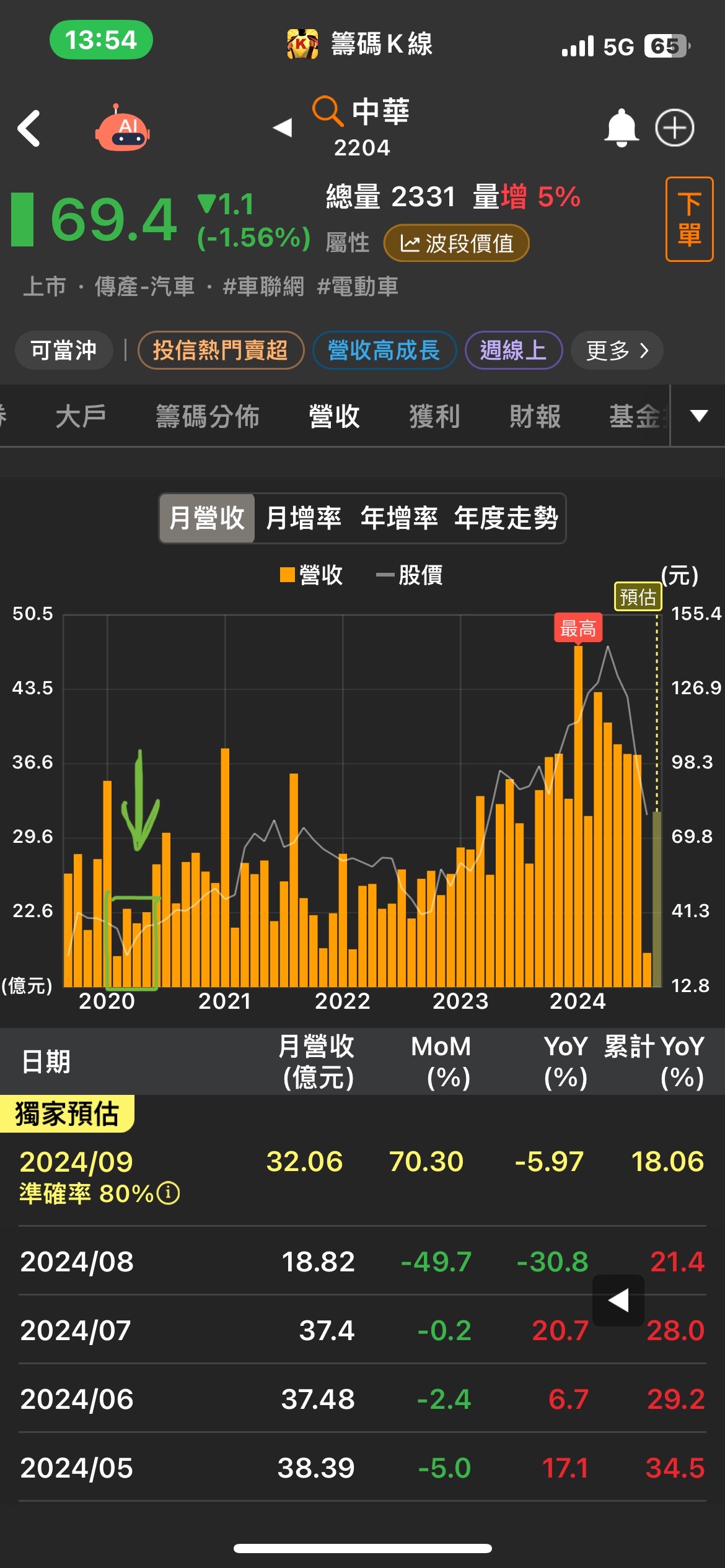725x1568 pixels.
Task: Open the 營收高成長 tag
Action: pyautogui.click(x=384, y=350)
